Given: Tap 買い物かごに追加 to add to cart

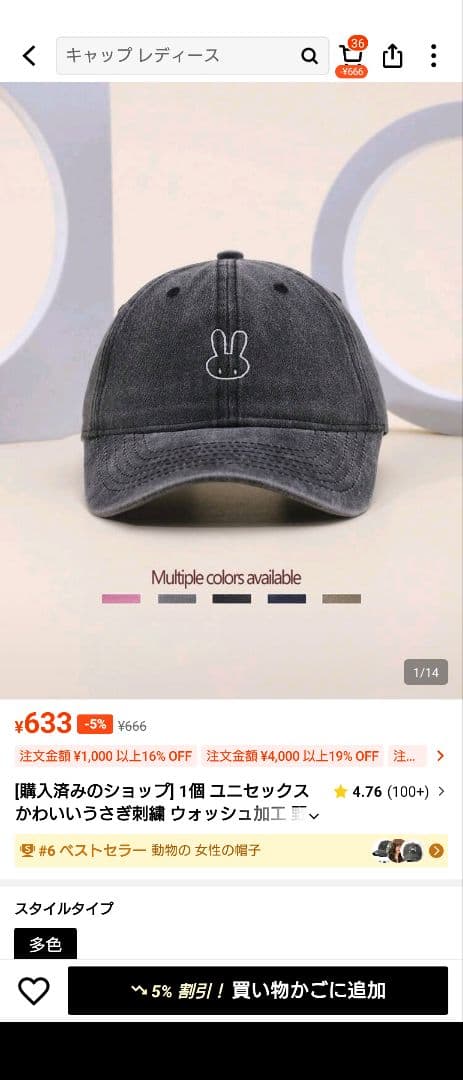Looking at the screenshot, I should tap(258, 990).
